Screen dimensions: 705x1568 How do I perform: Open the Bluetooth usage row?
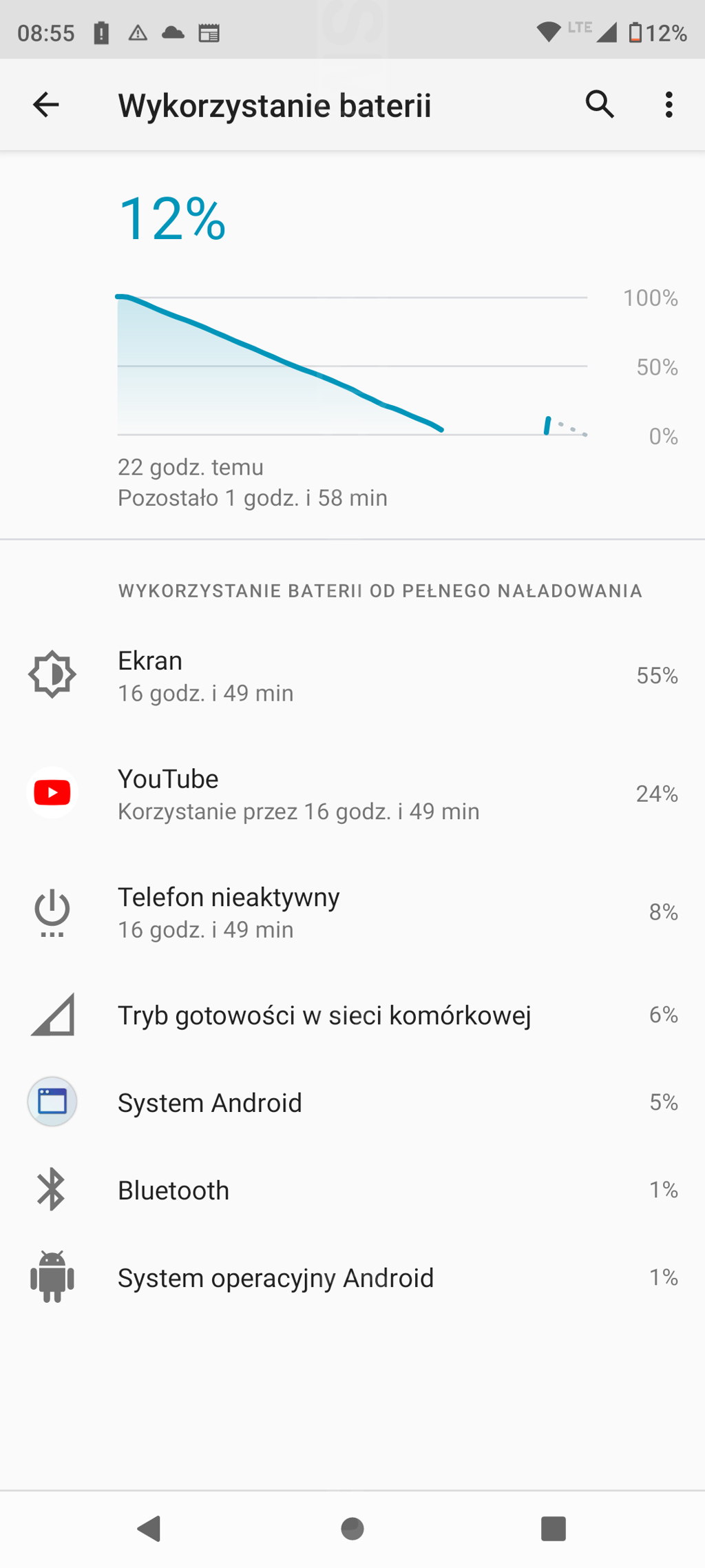pos(352,1190)
